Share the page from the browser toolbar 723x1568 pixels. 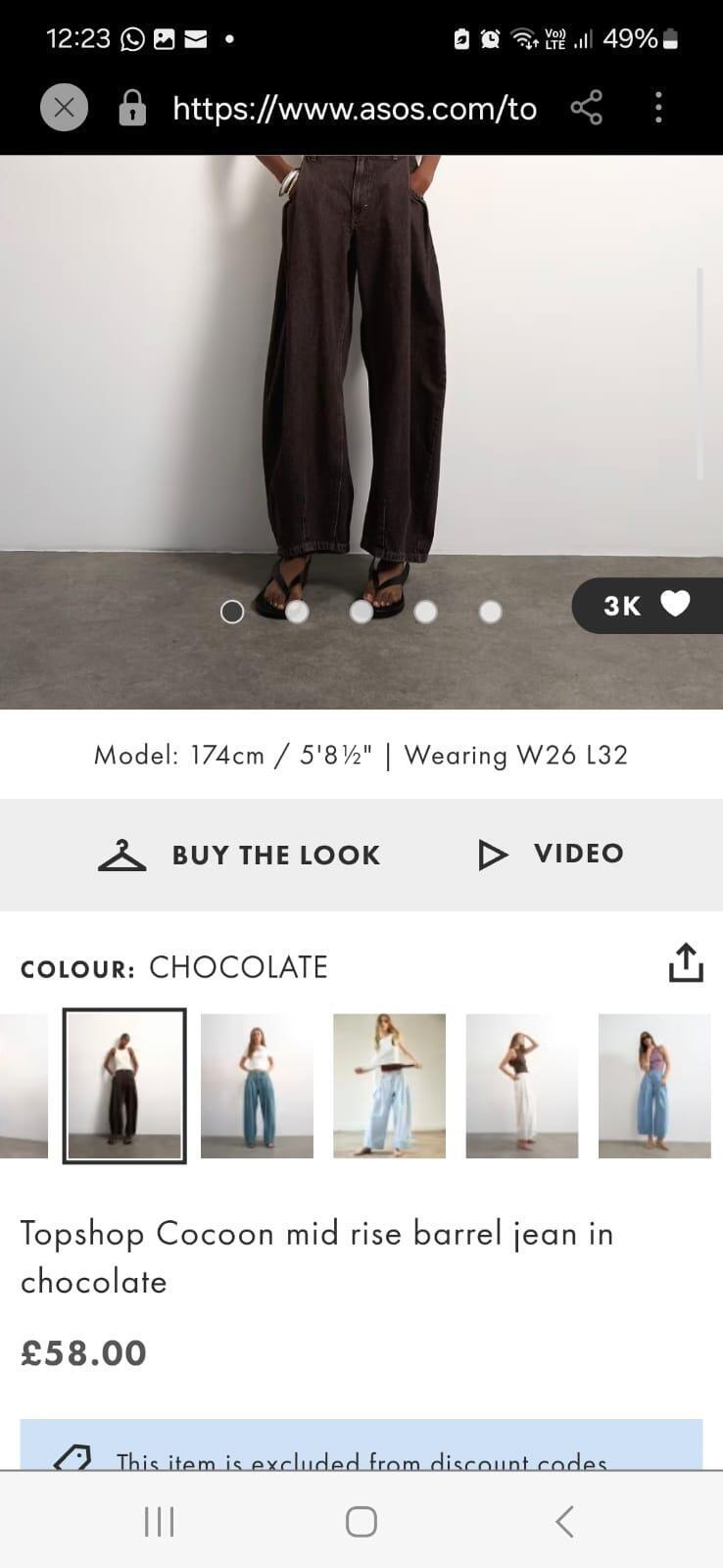click(586, 108)
